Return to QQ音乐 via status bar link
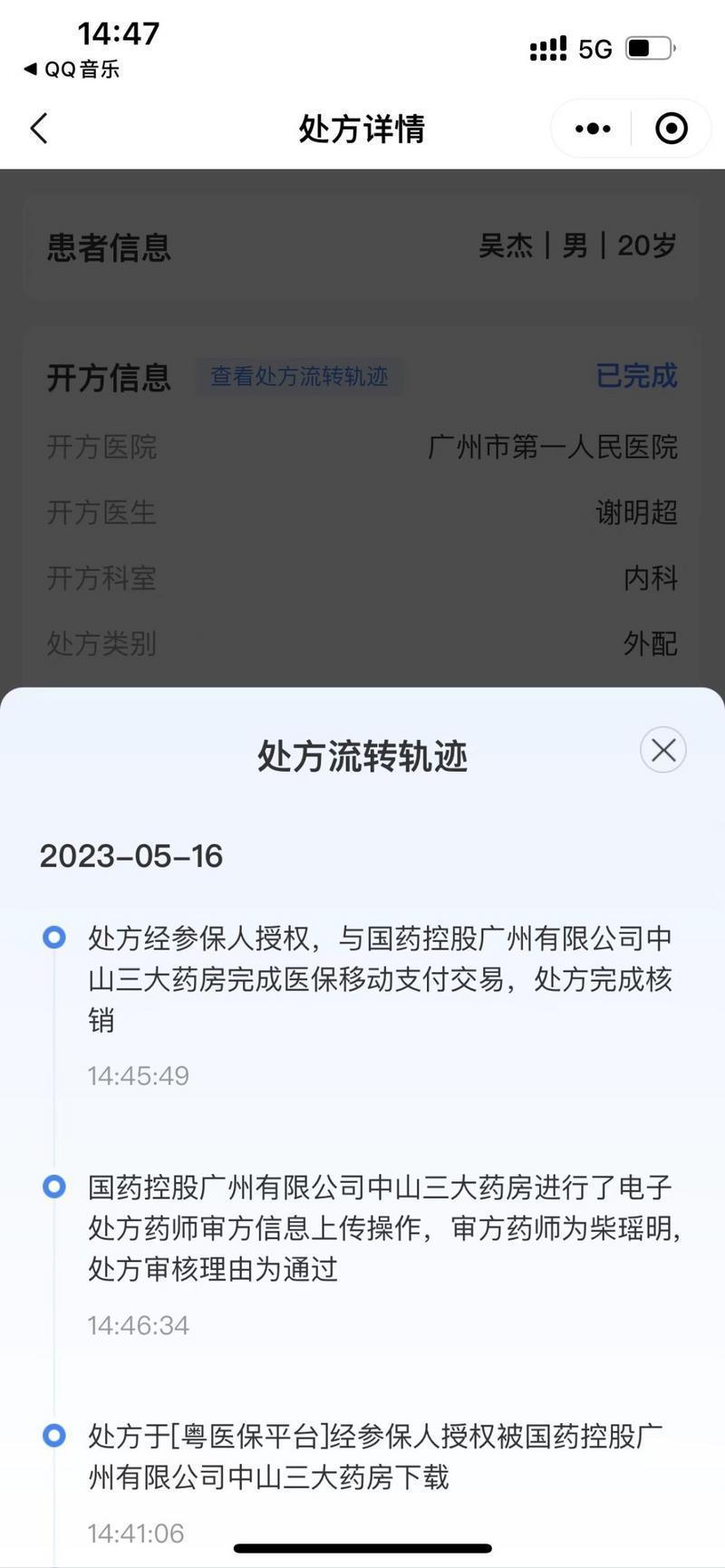The width and height of the screenshot is (725, 1568). pos(72,70)
